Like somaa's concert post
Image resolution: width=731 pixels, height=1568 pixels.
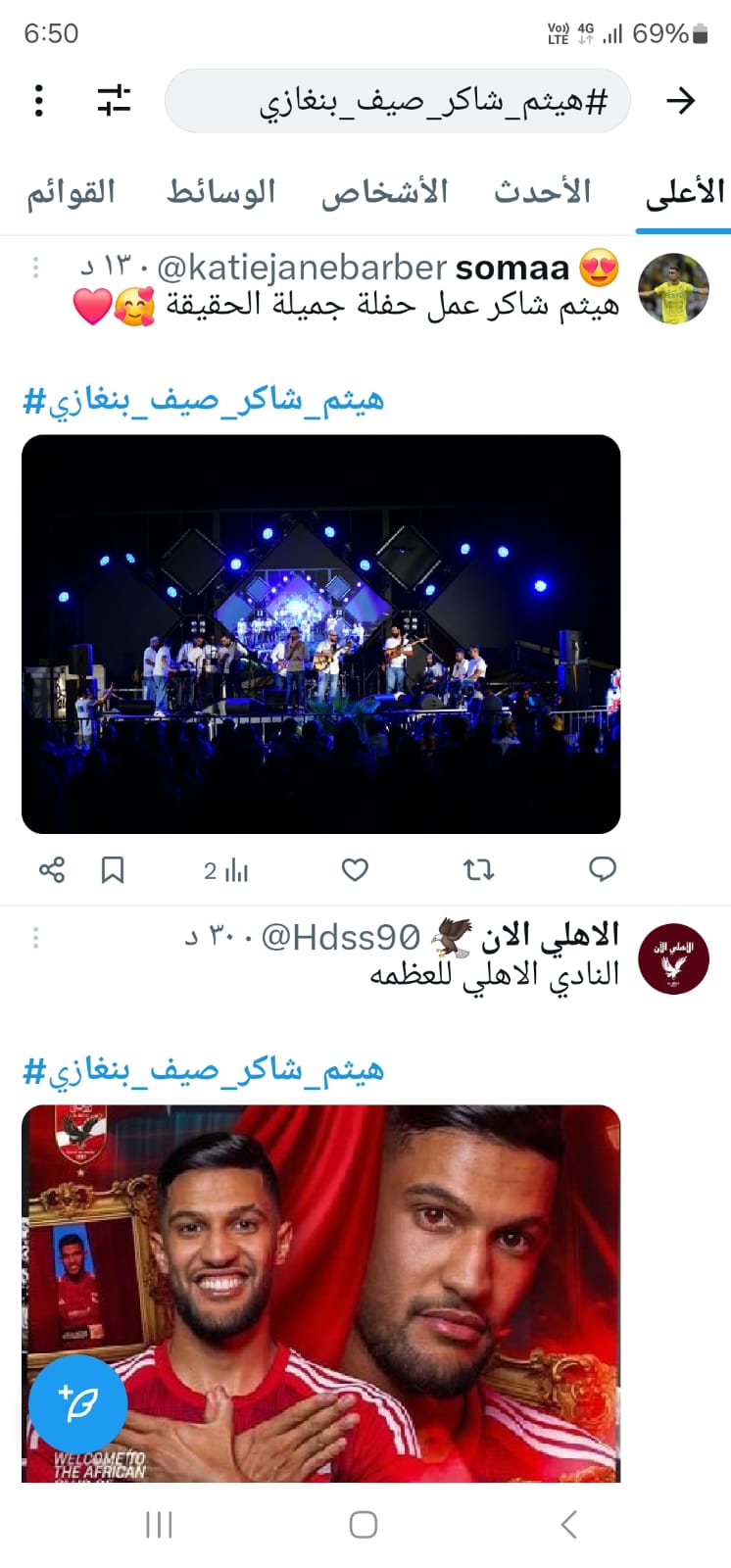tap(355, 869)
